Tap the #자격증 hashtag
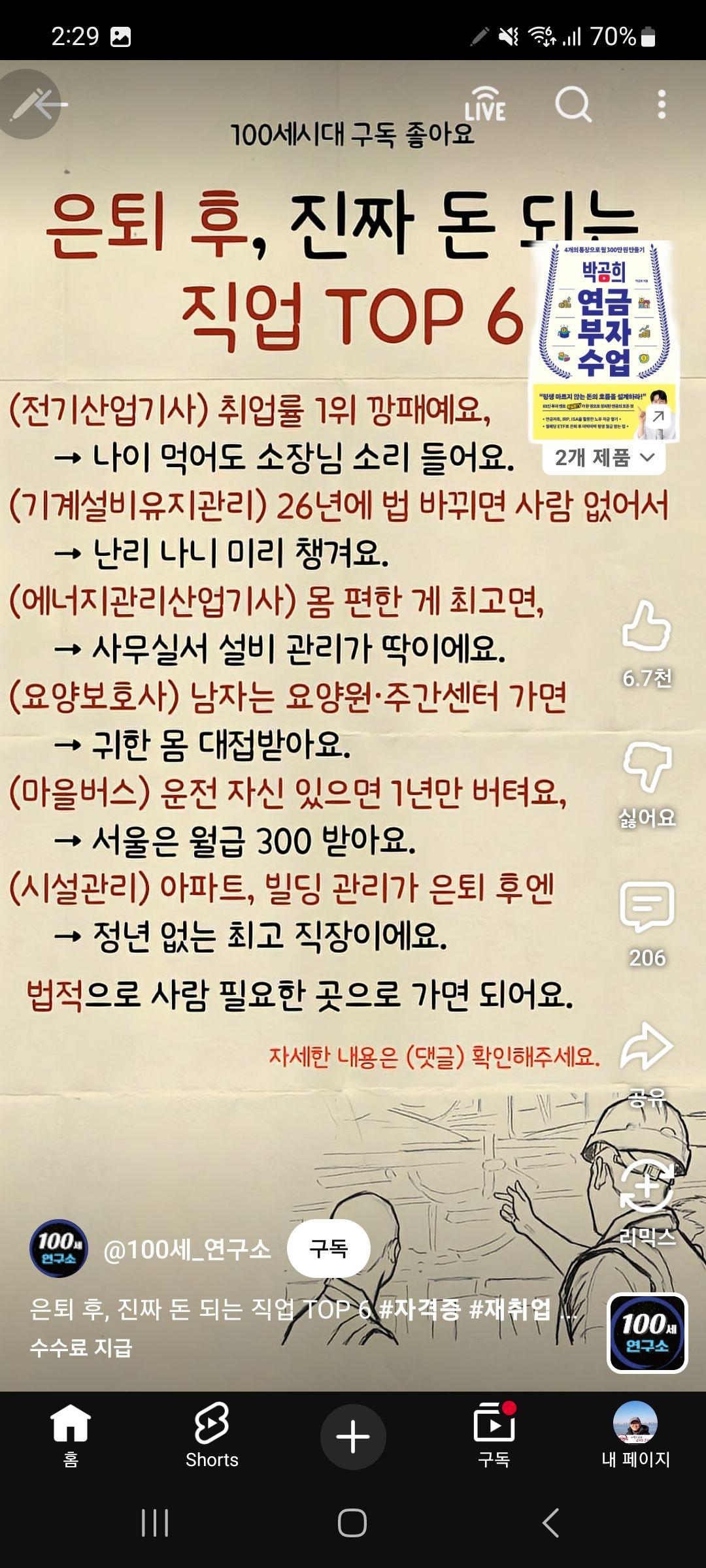706x1568 pixels. coord(420,1309)
